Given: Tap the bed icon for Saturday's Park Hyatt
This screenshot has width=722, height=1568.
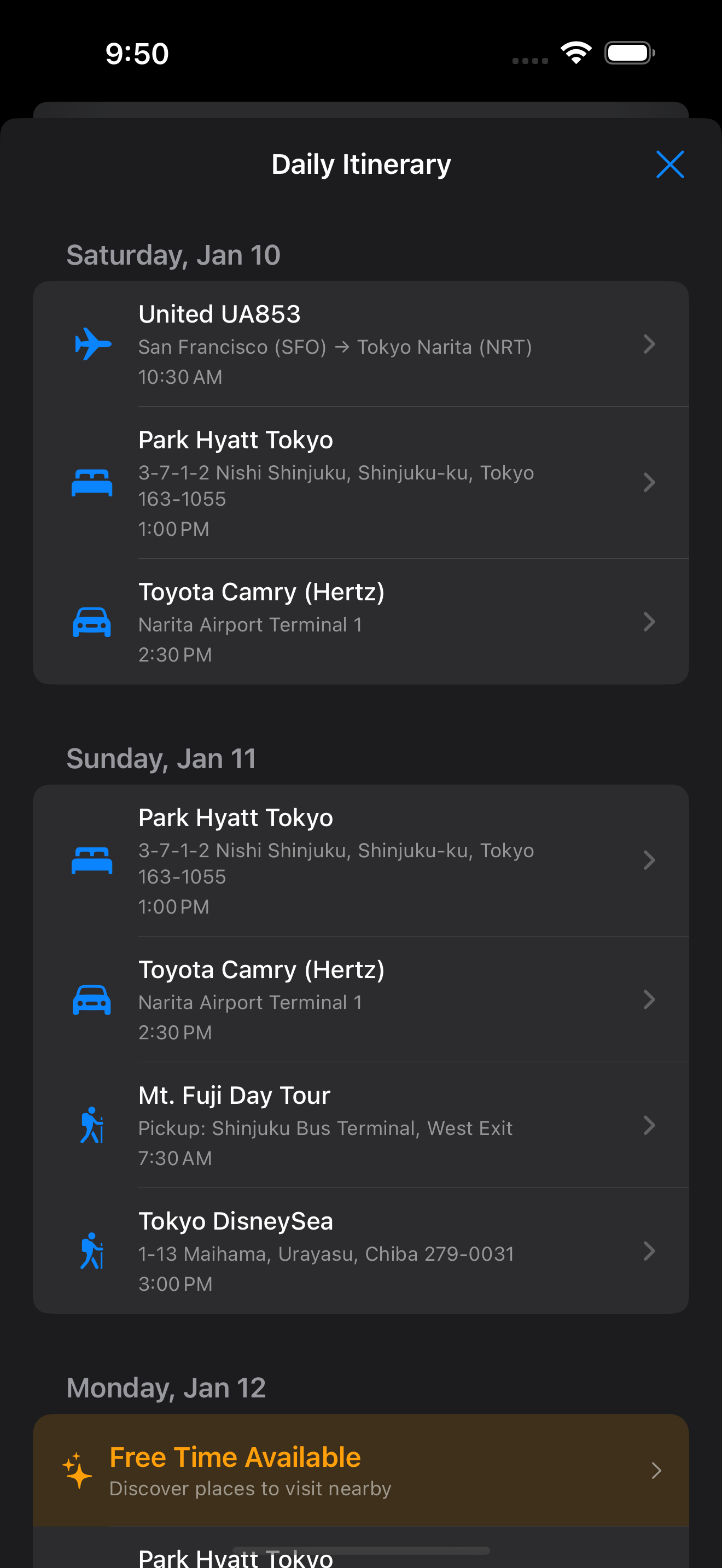Looking at the screenshot, I should 92,483.
